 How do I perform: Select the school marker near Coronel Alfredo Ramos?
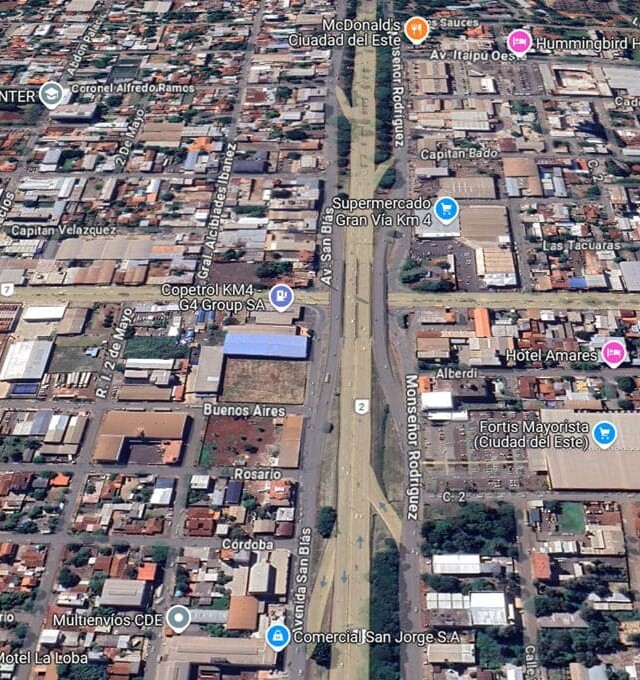(51, 94)
